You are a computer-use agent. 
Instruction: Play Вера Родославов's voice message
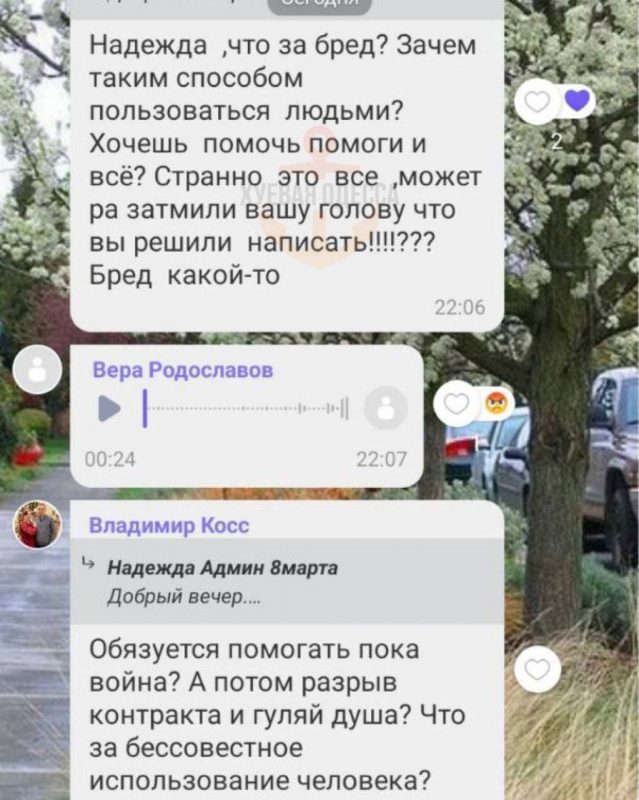(x=109, y=408)
